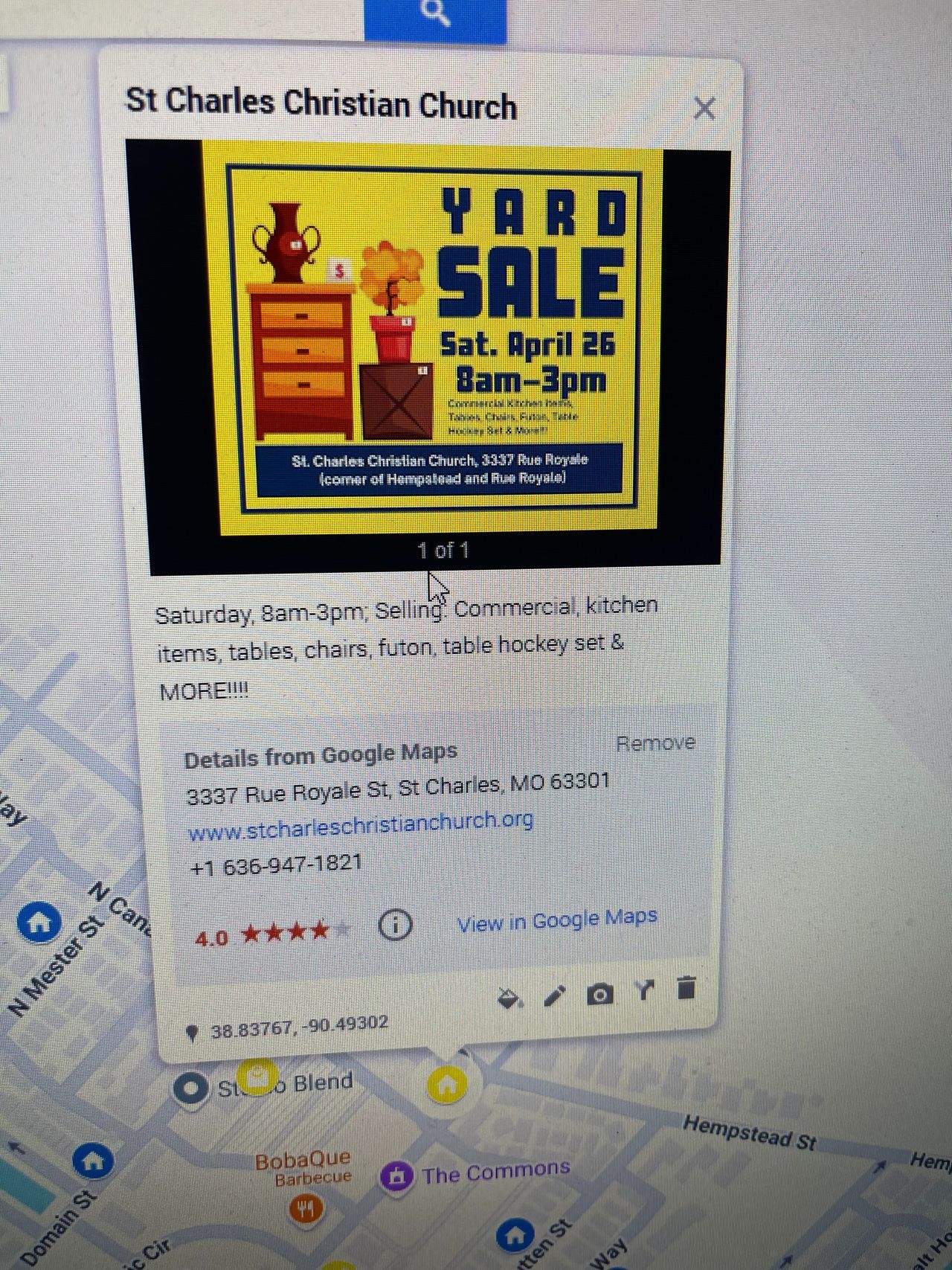This screenshot has width=952, height=1270.
Task: Select the yellow home marker
Action: coord(447,1085)
